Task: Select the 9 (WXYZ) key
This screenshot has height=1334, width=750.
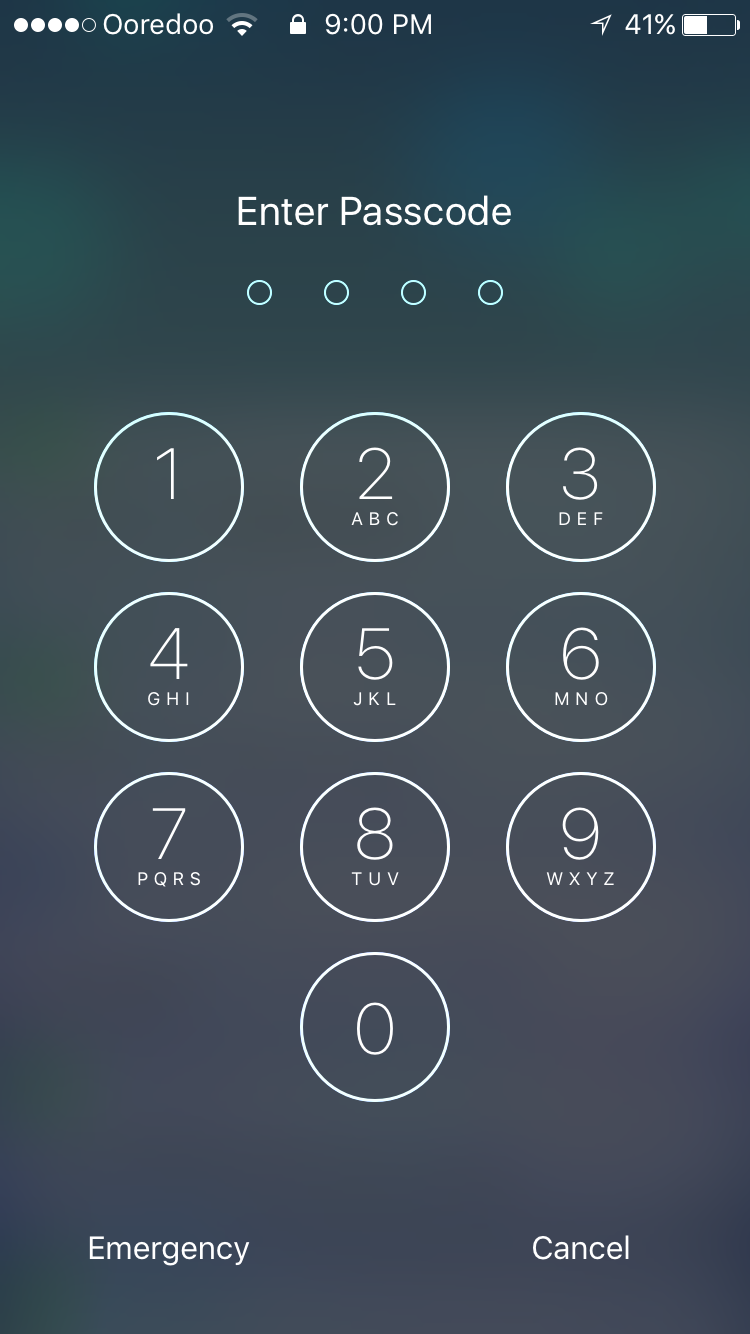Action: (x=581, y=847)
